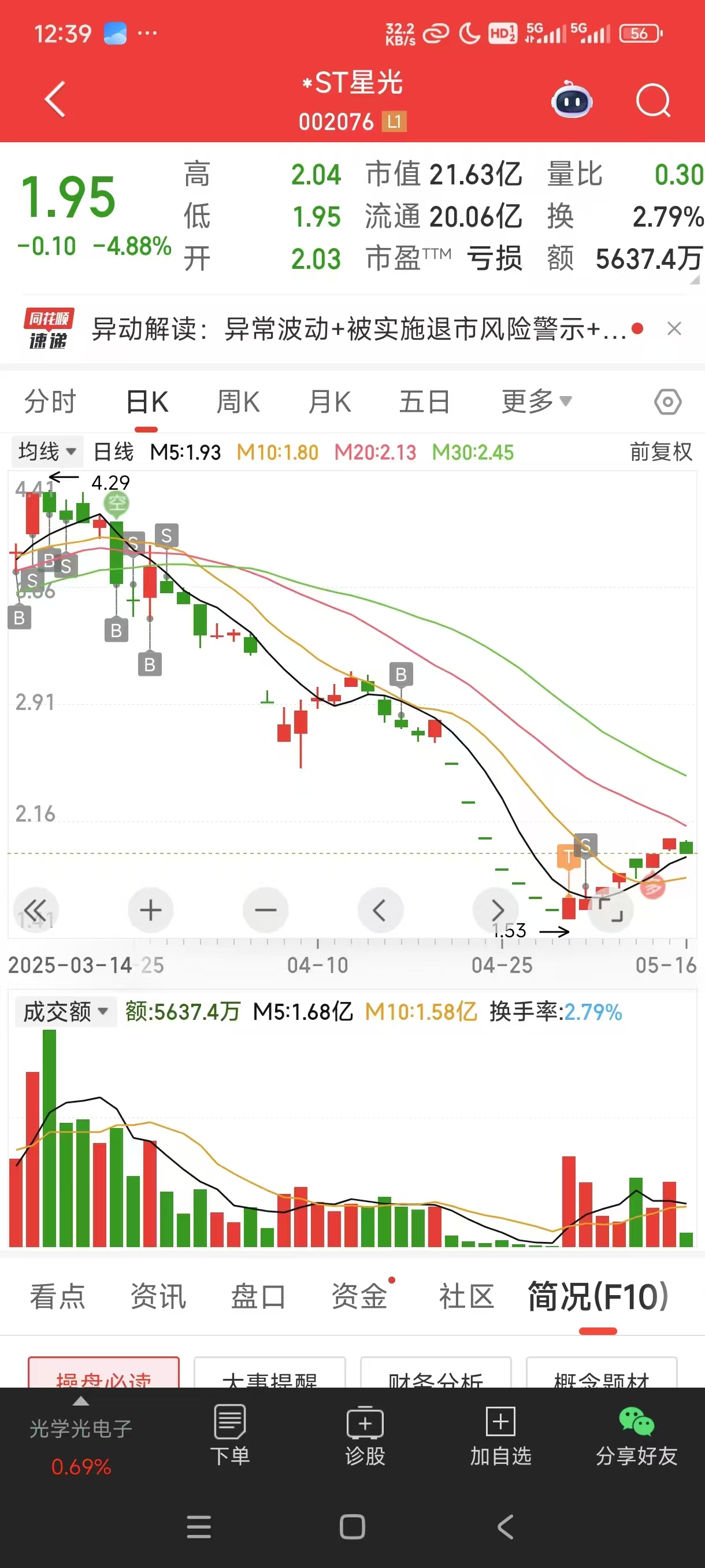Viewport: 705px width, 1568px height.
Task: Open the AI robot assistant
Action: [571, 101]
